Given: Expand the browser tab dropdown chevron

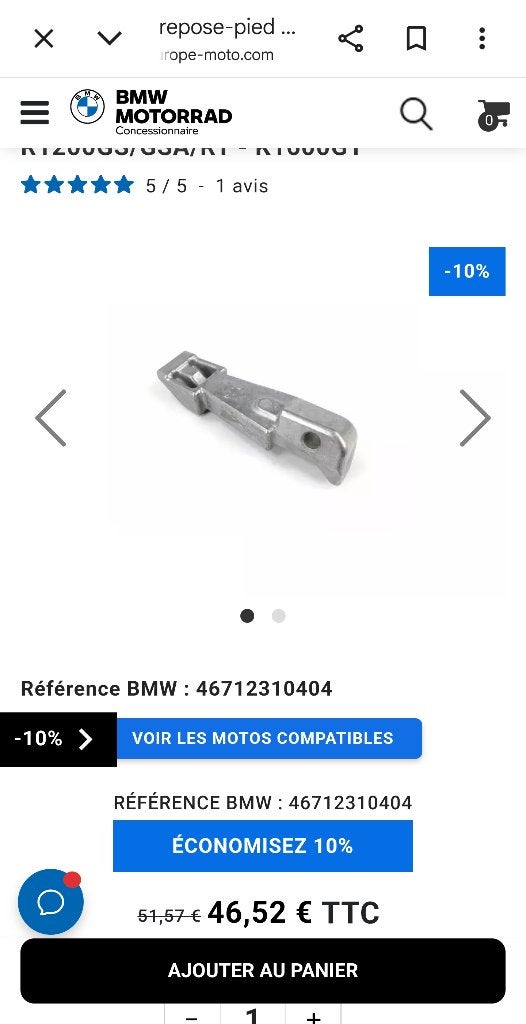Looking at the screenshot, I should [109, 39].
